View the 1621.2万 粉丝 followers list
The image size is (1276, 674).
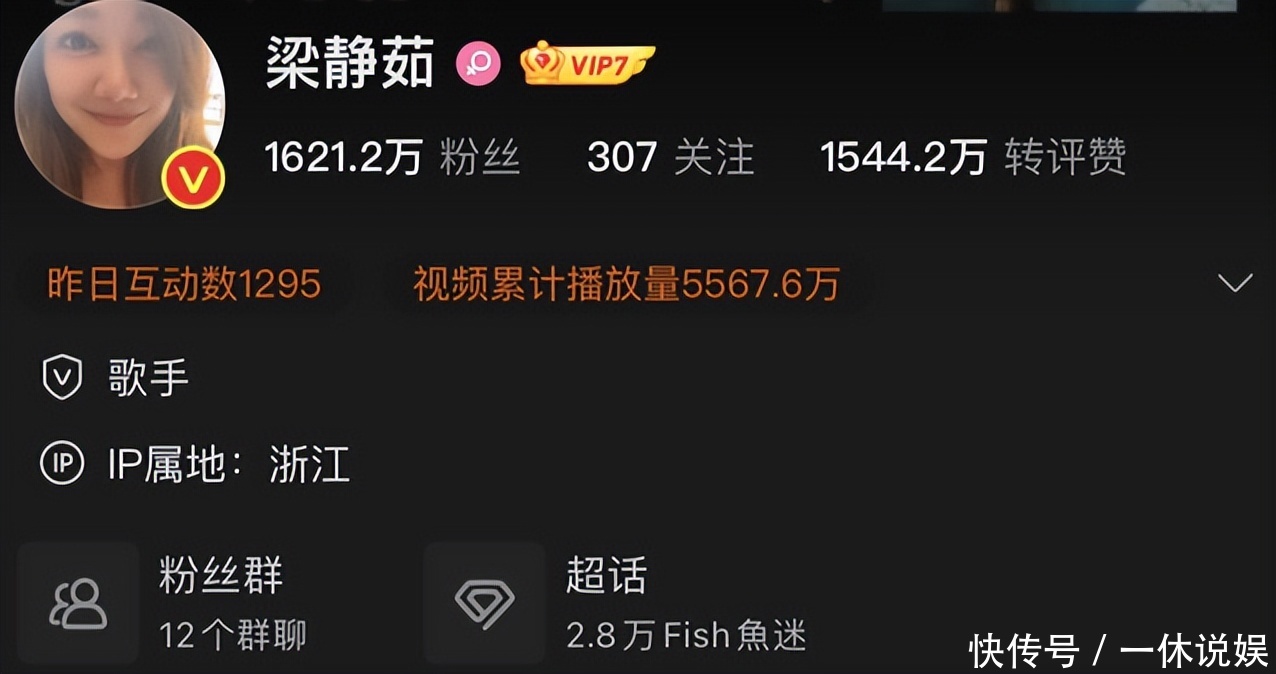392,158
